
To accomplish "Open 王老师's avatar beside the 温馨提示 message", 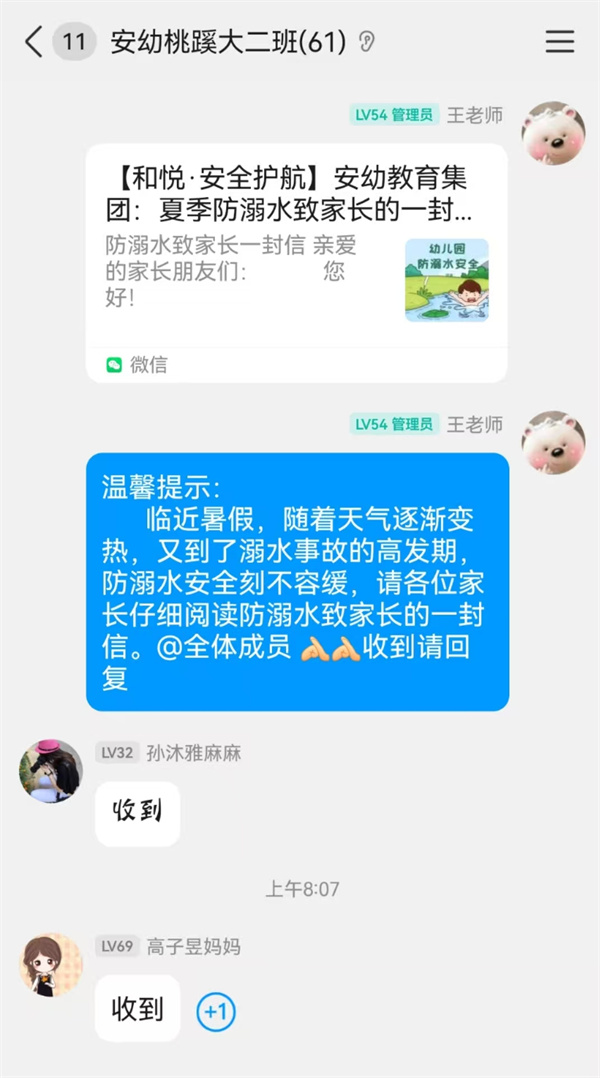I will pyautogui.click(x=553, y=442).
